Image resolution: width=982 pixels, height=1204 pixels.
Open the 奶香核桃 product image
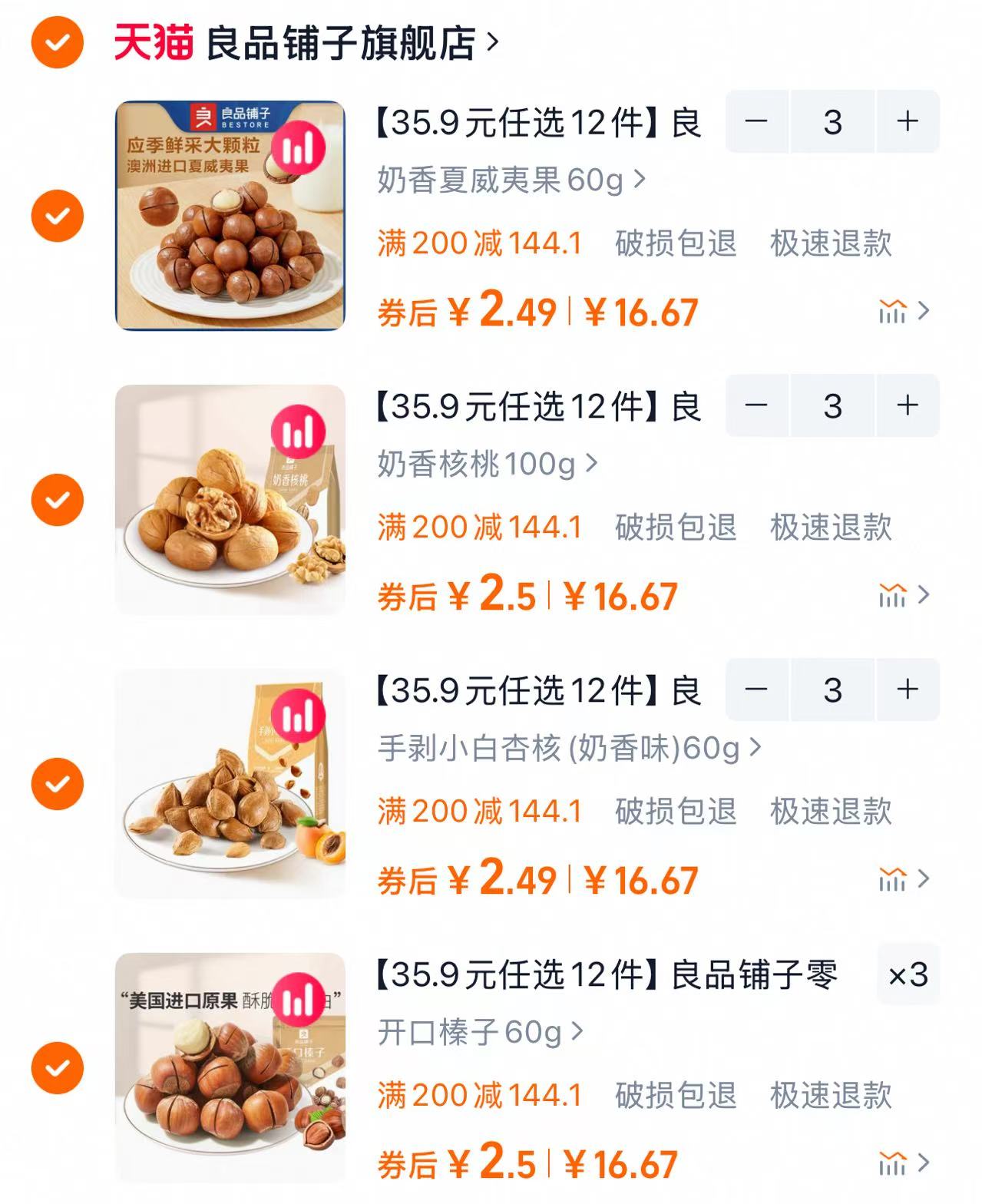coord(230,500)
